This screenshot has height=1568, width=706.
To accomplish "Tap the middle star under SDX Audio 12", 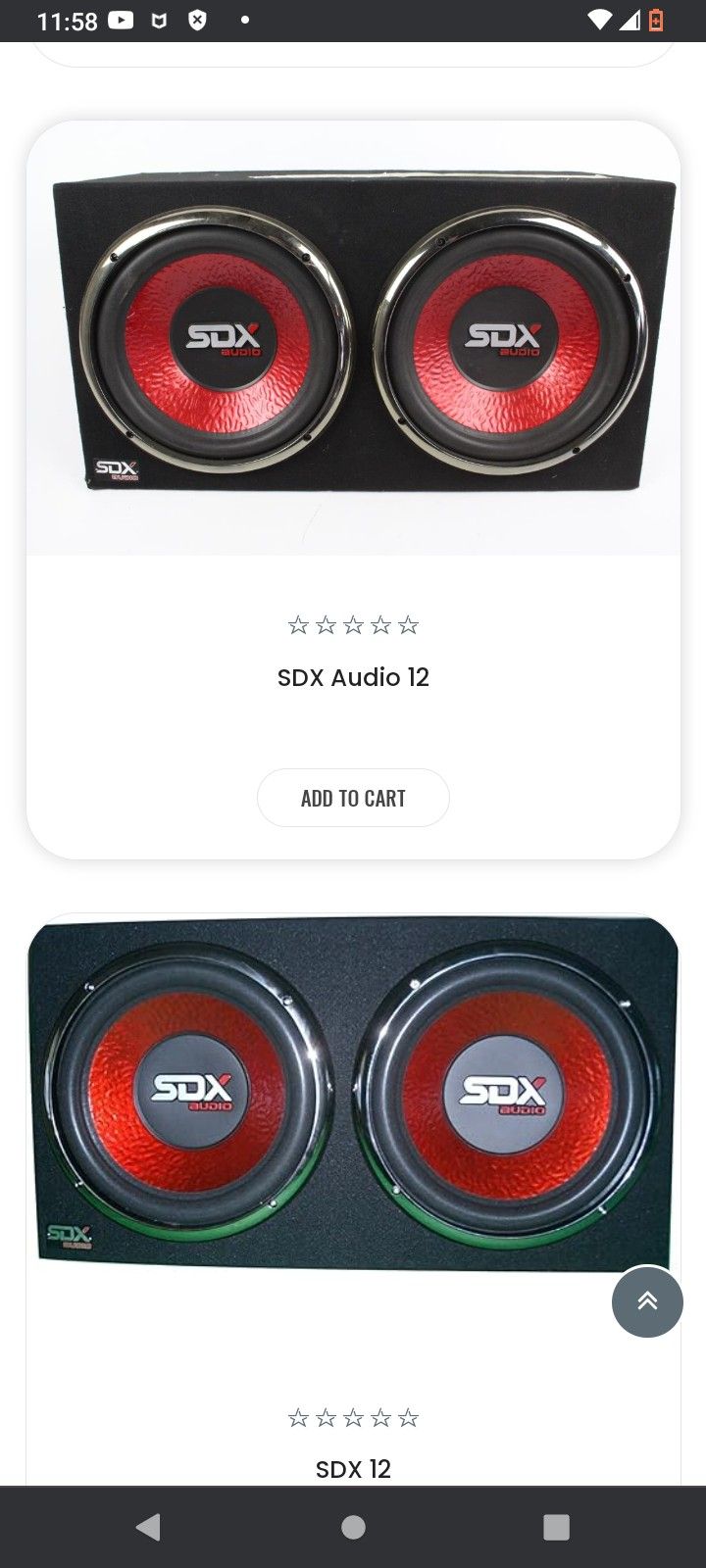I will (x=353, y=624).
